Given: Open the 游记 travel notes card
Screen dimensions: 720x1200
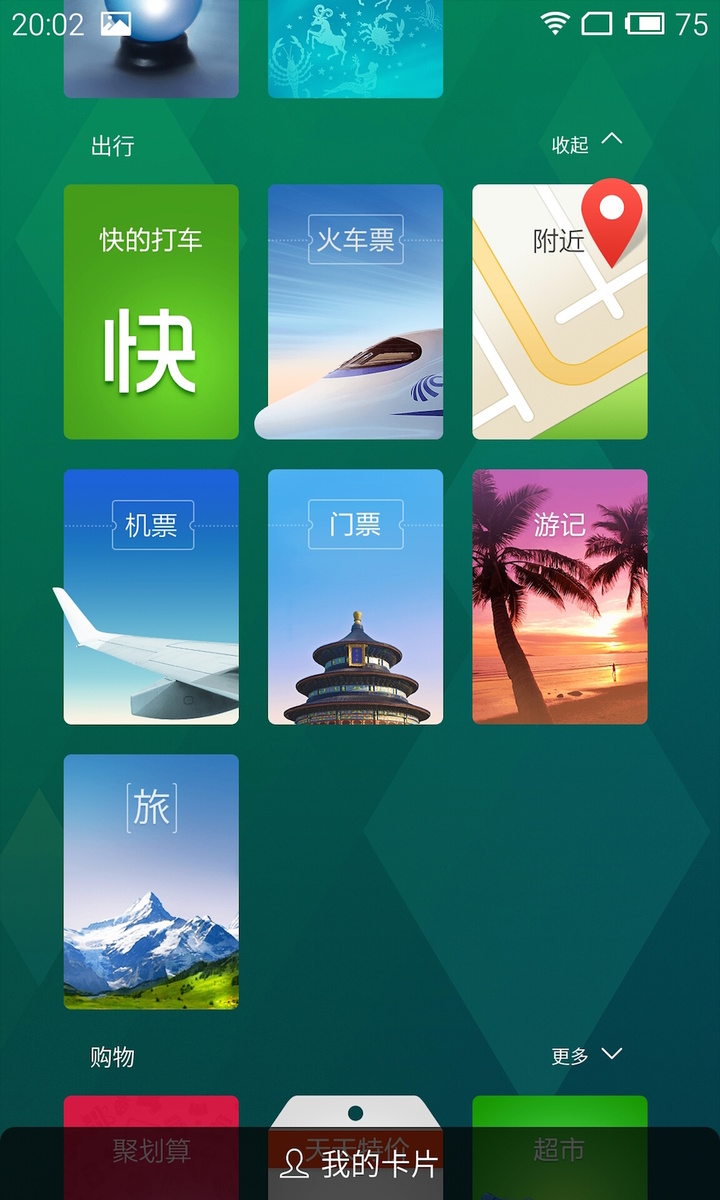Looking at the screenshot, I should click(559, 596).
